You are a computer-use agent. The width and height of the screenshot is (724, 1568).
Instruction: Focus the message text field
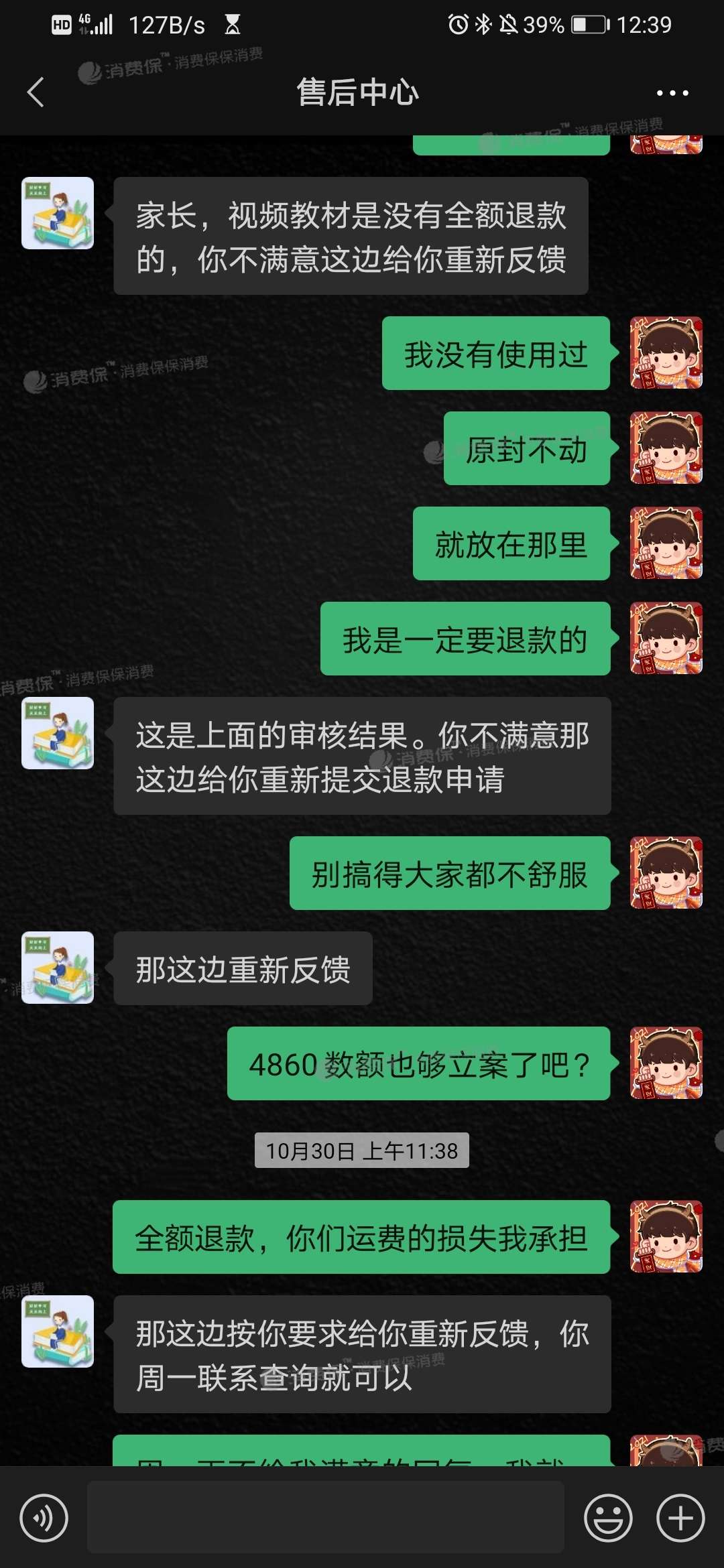(325, 1518)
